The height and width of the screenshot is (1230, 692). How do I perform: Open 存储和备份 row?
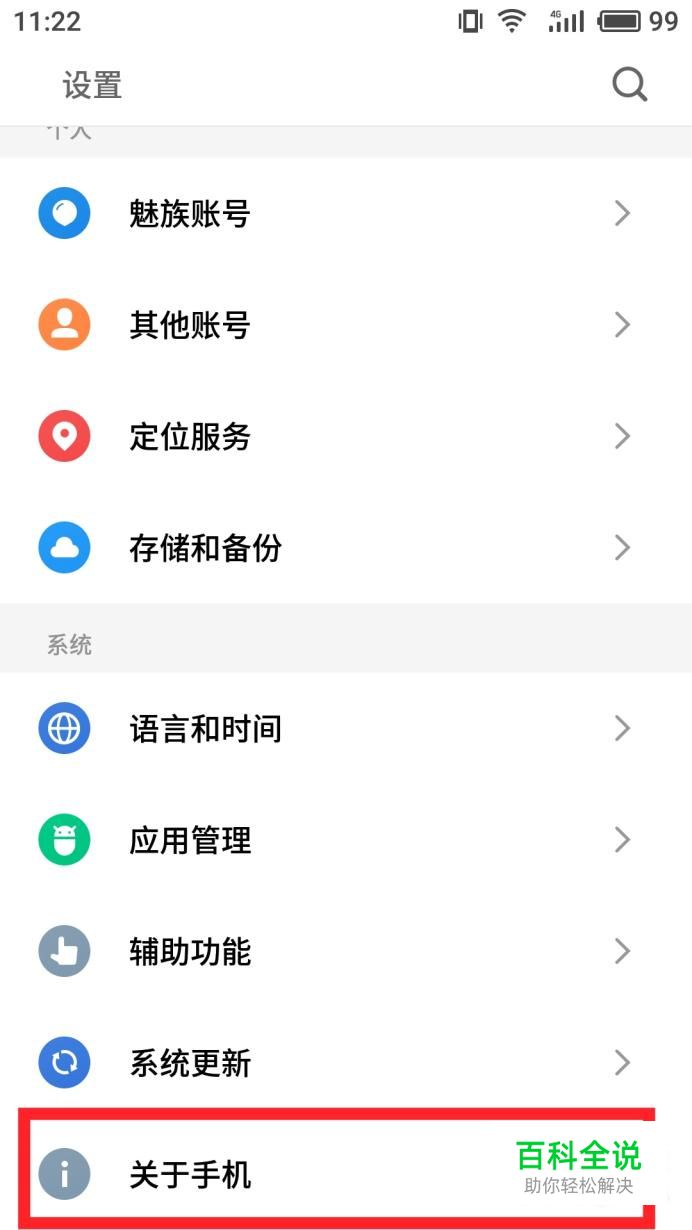(x=346, y=547)
